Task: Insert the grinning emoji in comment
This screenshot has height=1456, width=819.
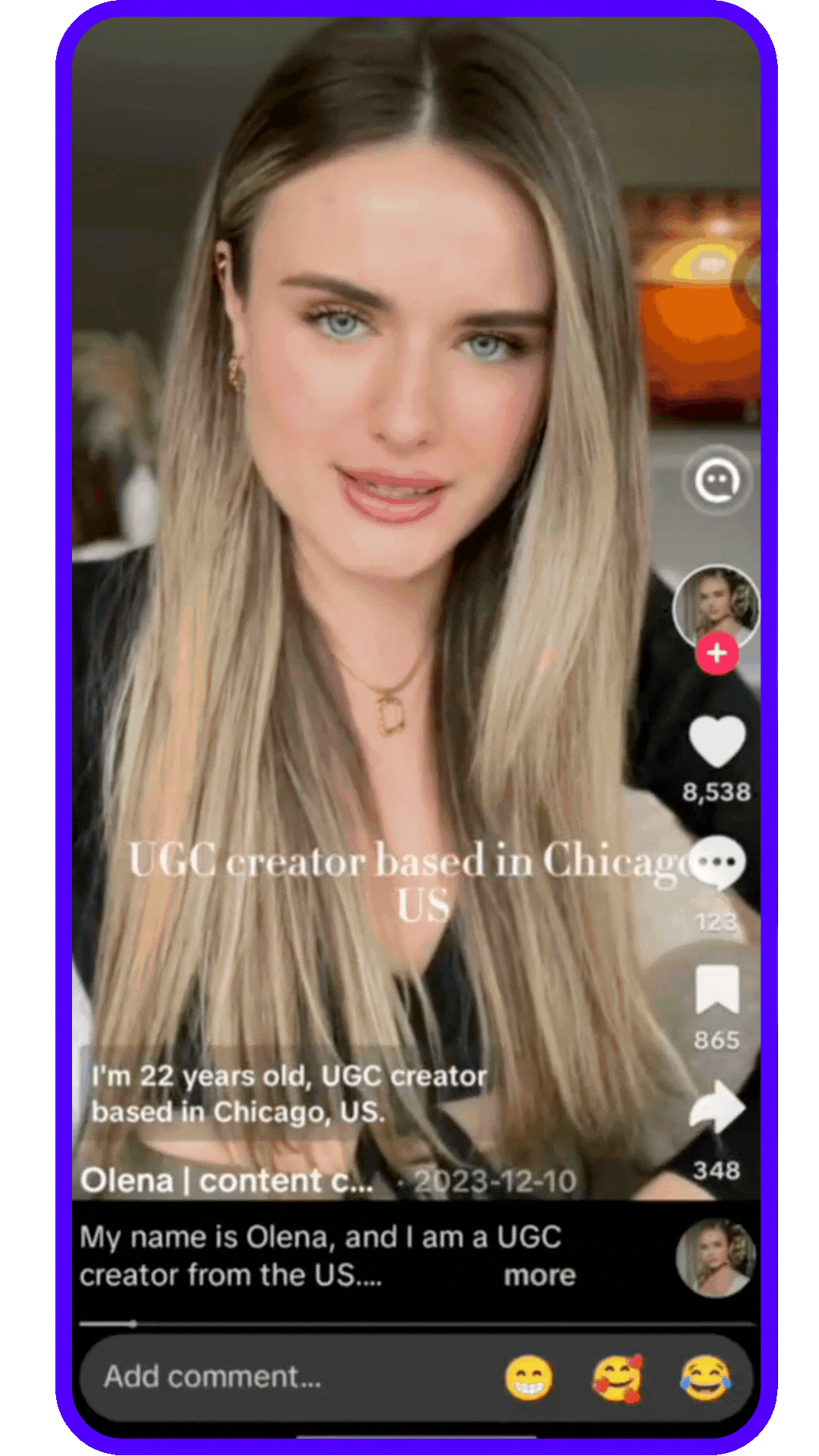Action: (529, 1377)
